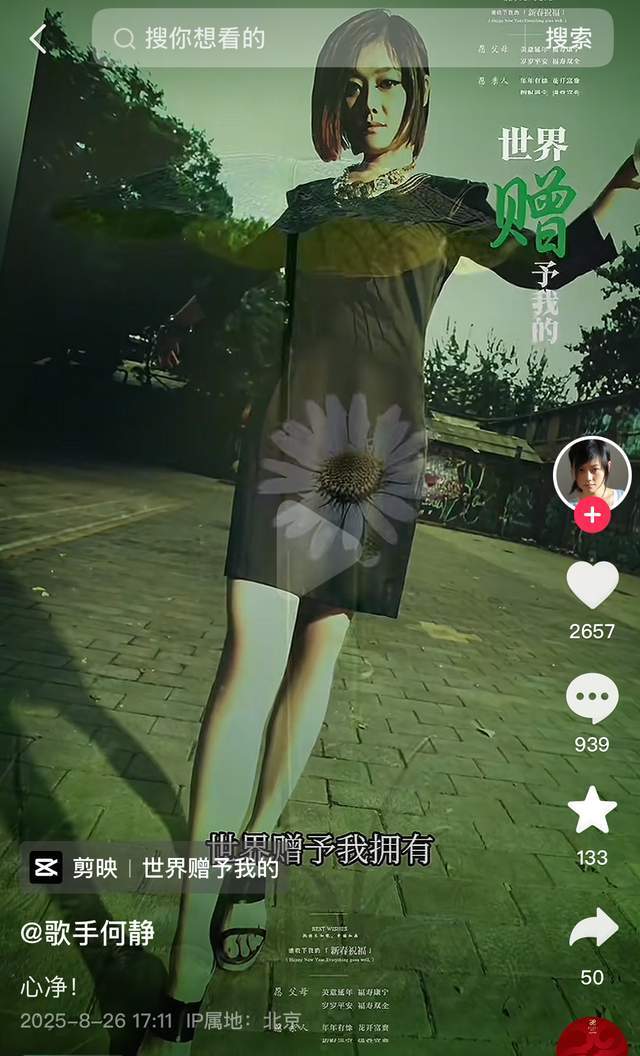This screenshot has height=1056, width=640.
Task: Open the music disc at bottom right
Action: [x=594, y=1038]
